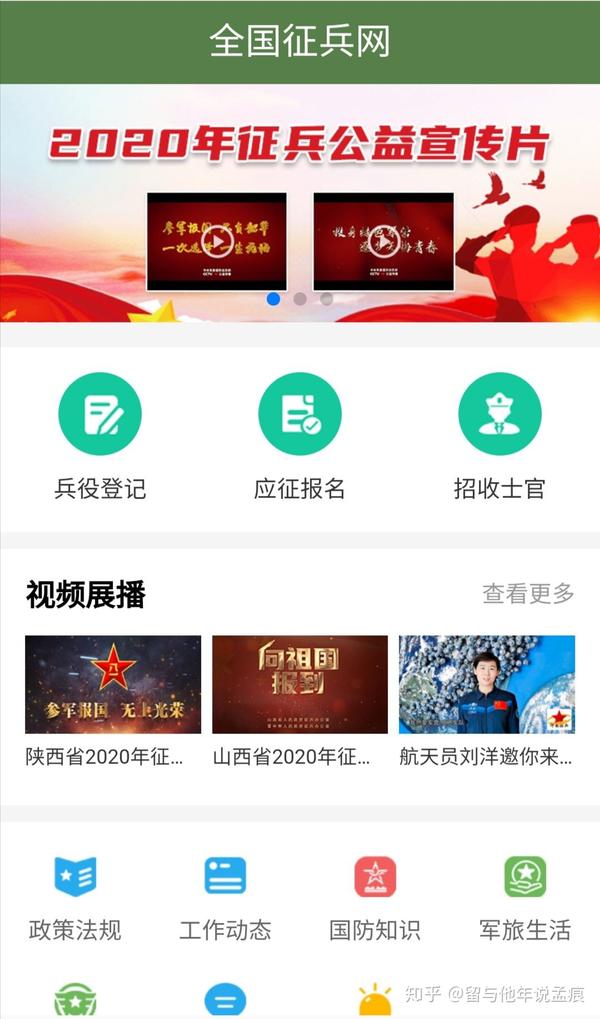Open 国防知识 category
This screenshot has width=600, height=1019.
[x=375, y=895]
